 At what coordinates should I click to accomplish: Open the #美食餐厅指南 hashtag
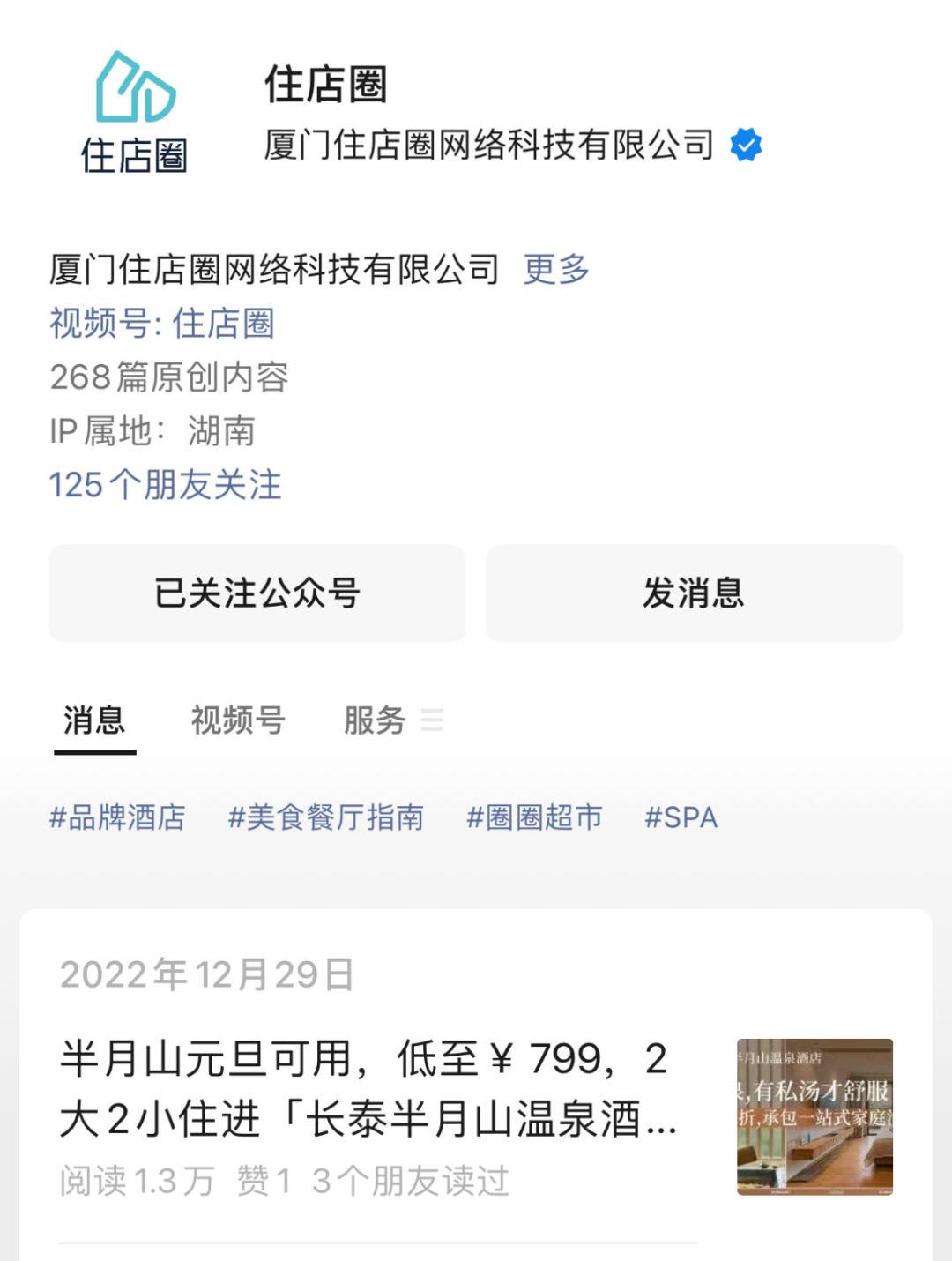click(x=326, y=818)
